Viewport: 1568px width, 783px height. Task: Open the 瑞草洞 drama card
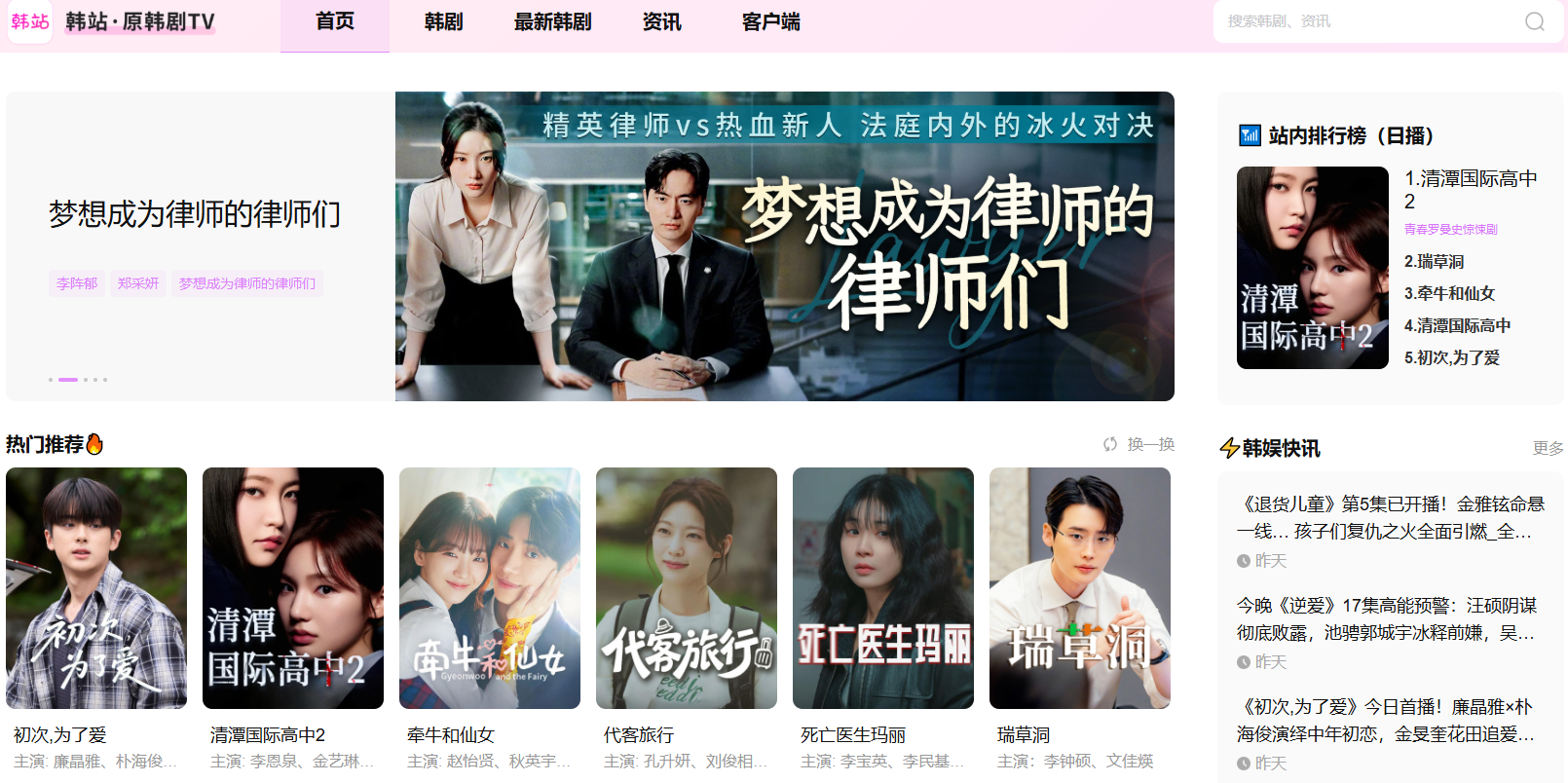1080,588
